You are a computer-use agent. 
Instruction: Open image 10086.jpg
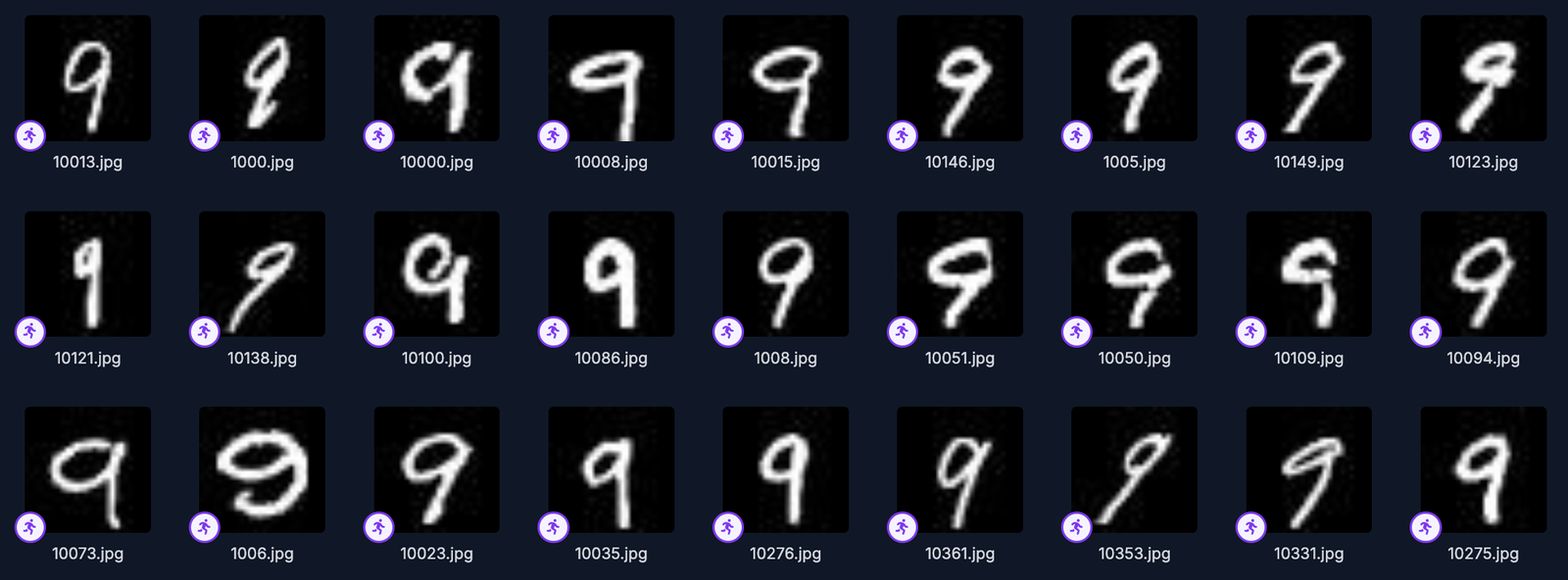(x=612, y=274)
